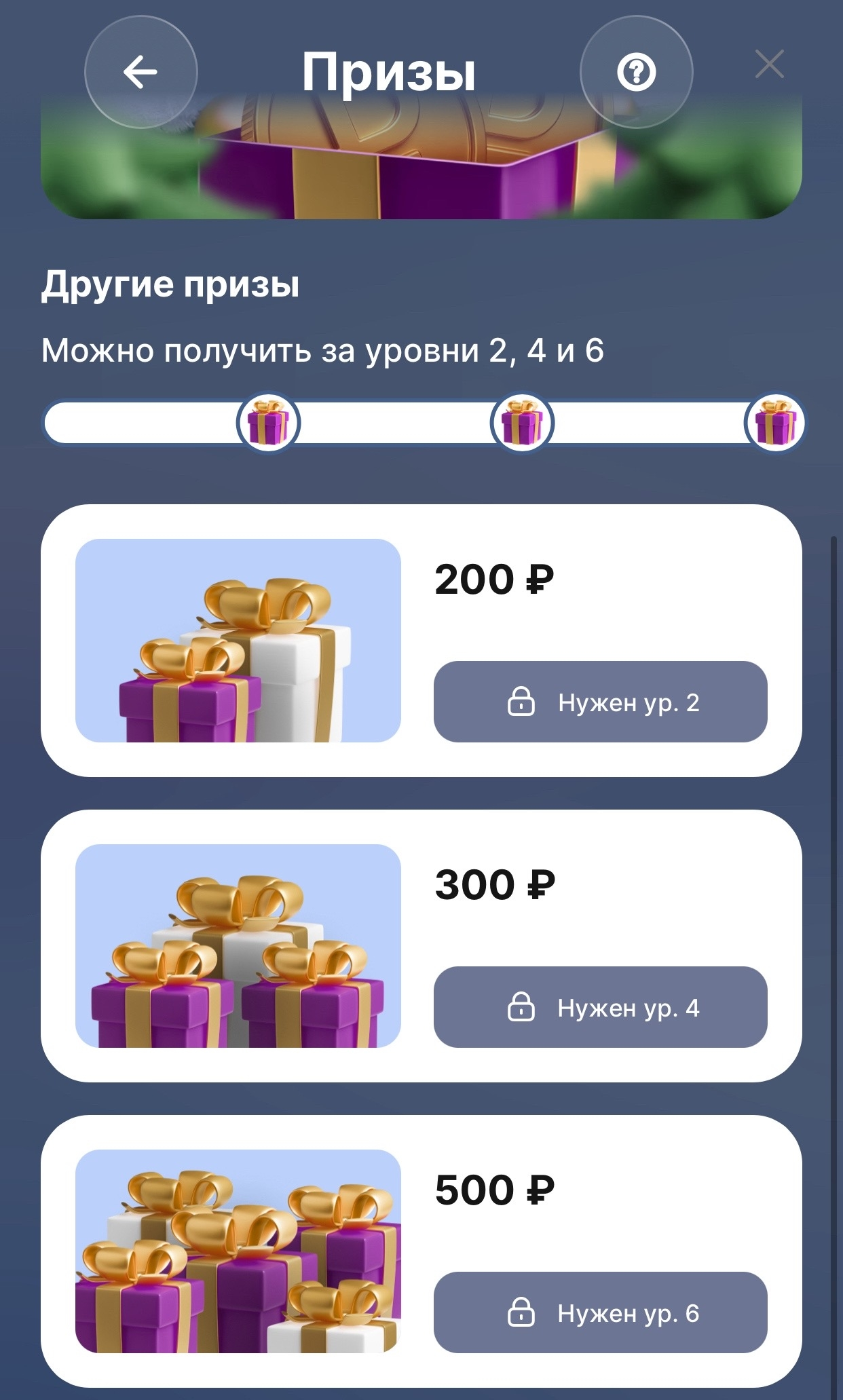The width and height of the screenshot is (843, 1400).
Task: Tap the locked Нужен ур. 4 button
Action: click(x=600, y=1007)
